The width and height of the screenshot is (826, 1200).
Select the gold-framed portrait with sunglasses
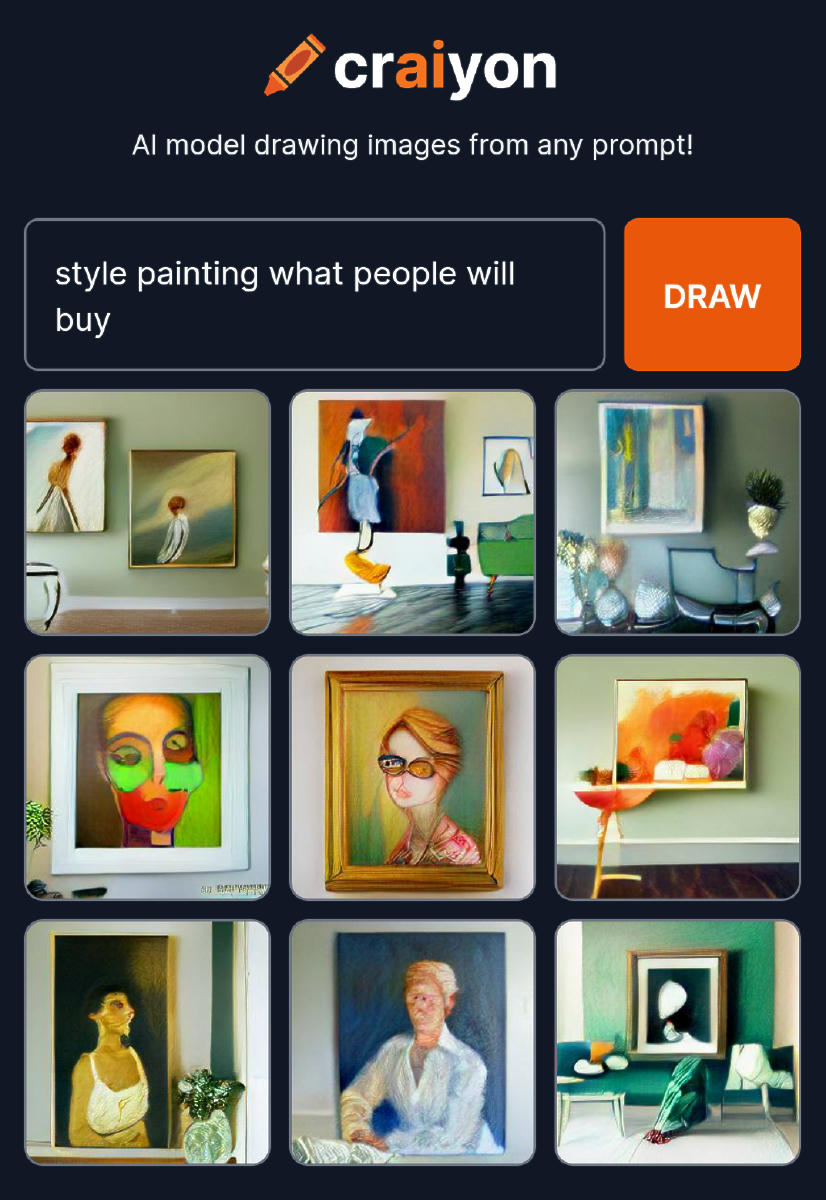coord(412,777)
